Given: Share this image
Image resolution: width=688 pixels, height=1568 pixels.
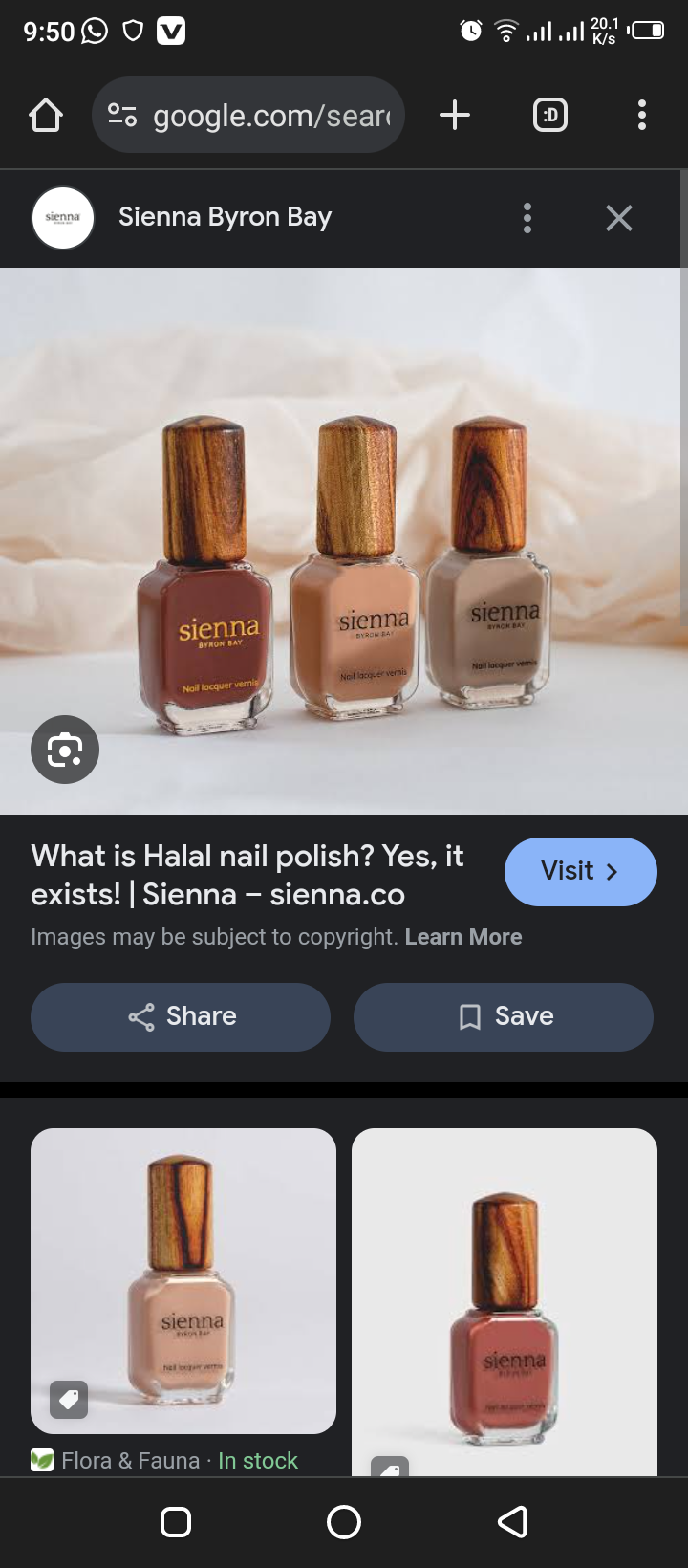Looking at the screenshot, I should (x=181, y=1016).
